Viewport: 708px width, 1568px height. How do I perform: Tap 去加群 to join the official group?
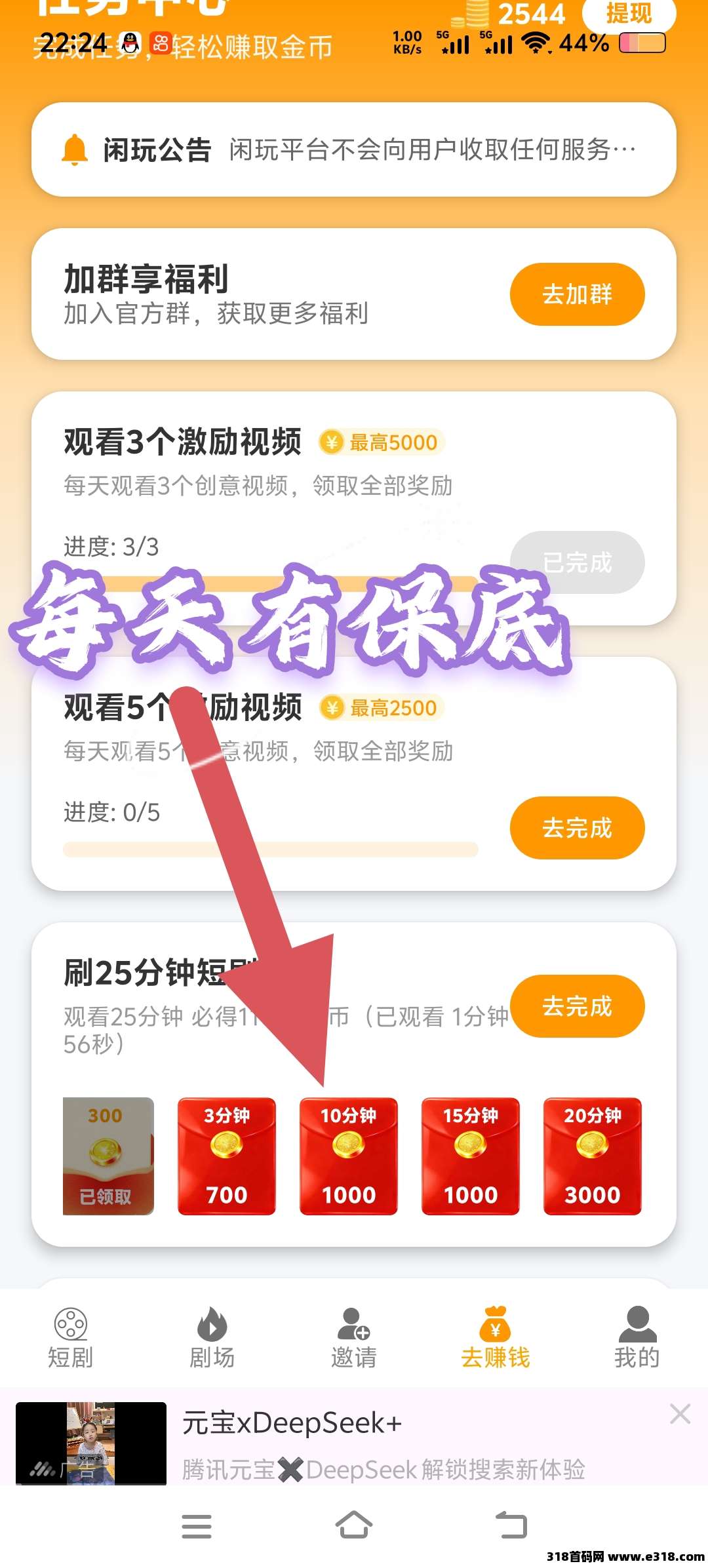(x=577, y=294)
